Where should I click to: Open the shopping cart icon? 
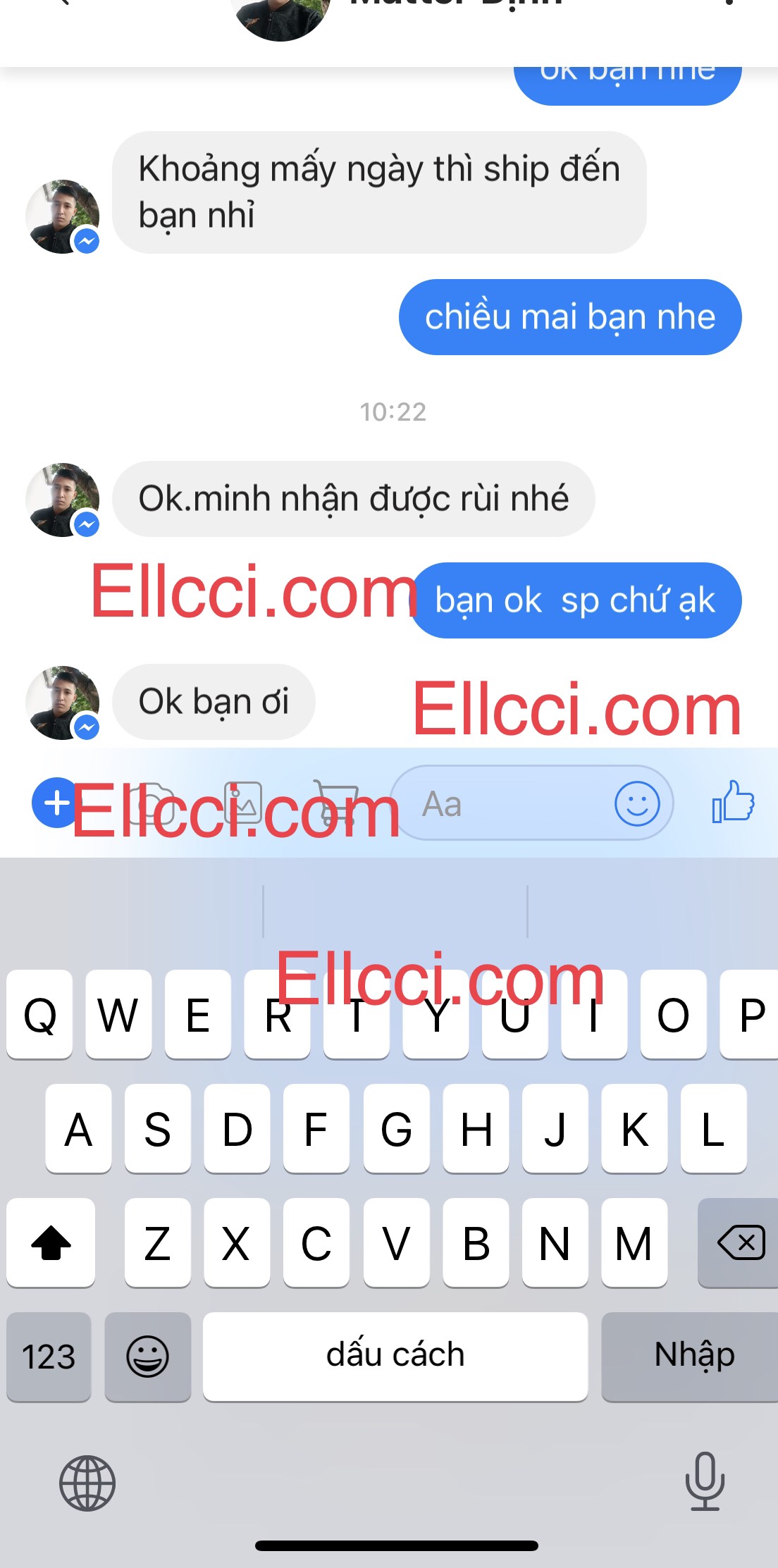(x=335, y=803)
